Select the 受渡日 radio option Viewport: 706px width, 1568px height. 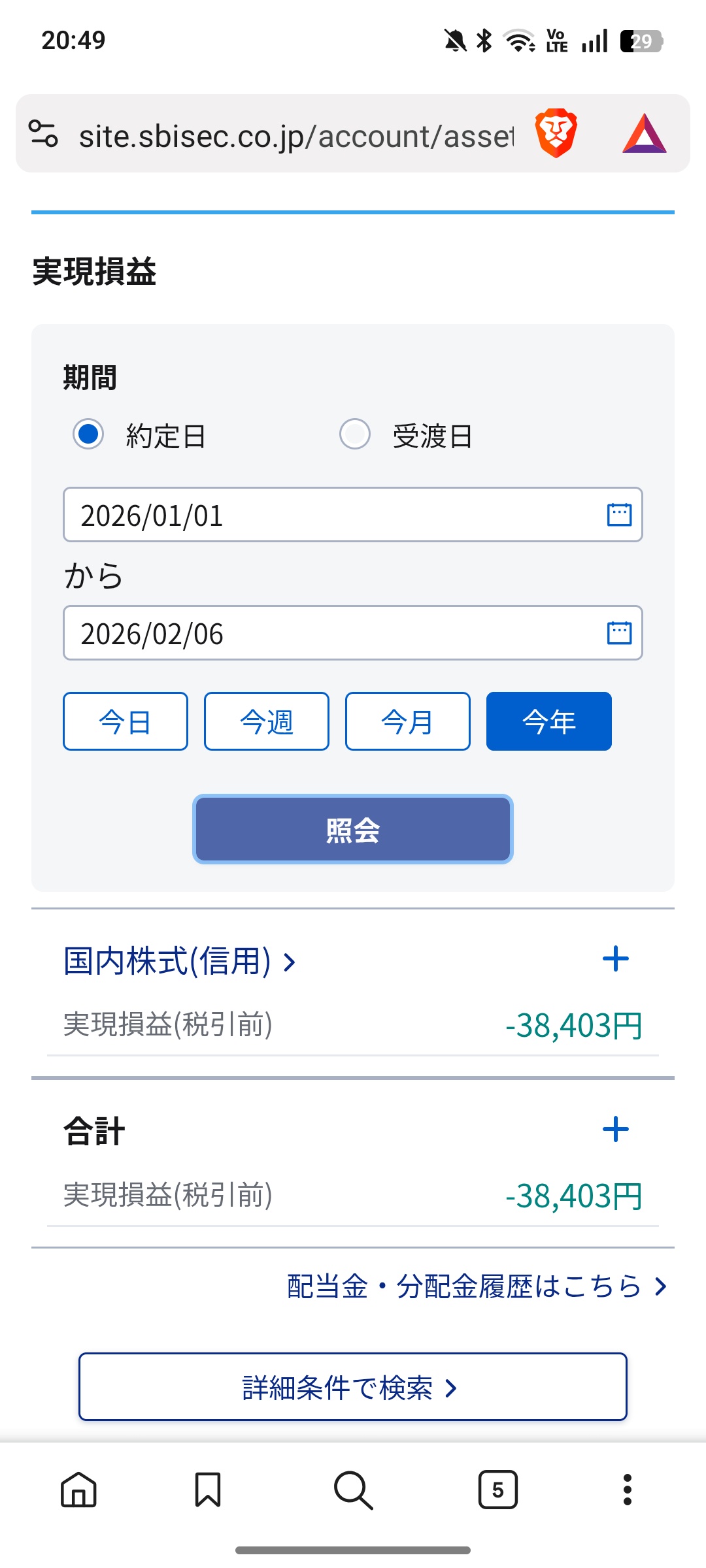[355, 434]
